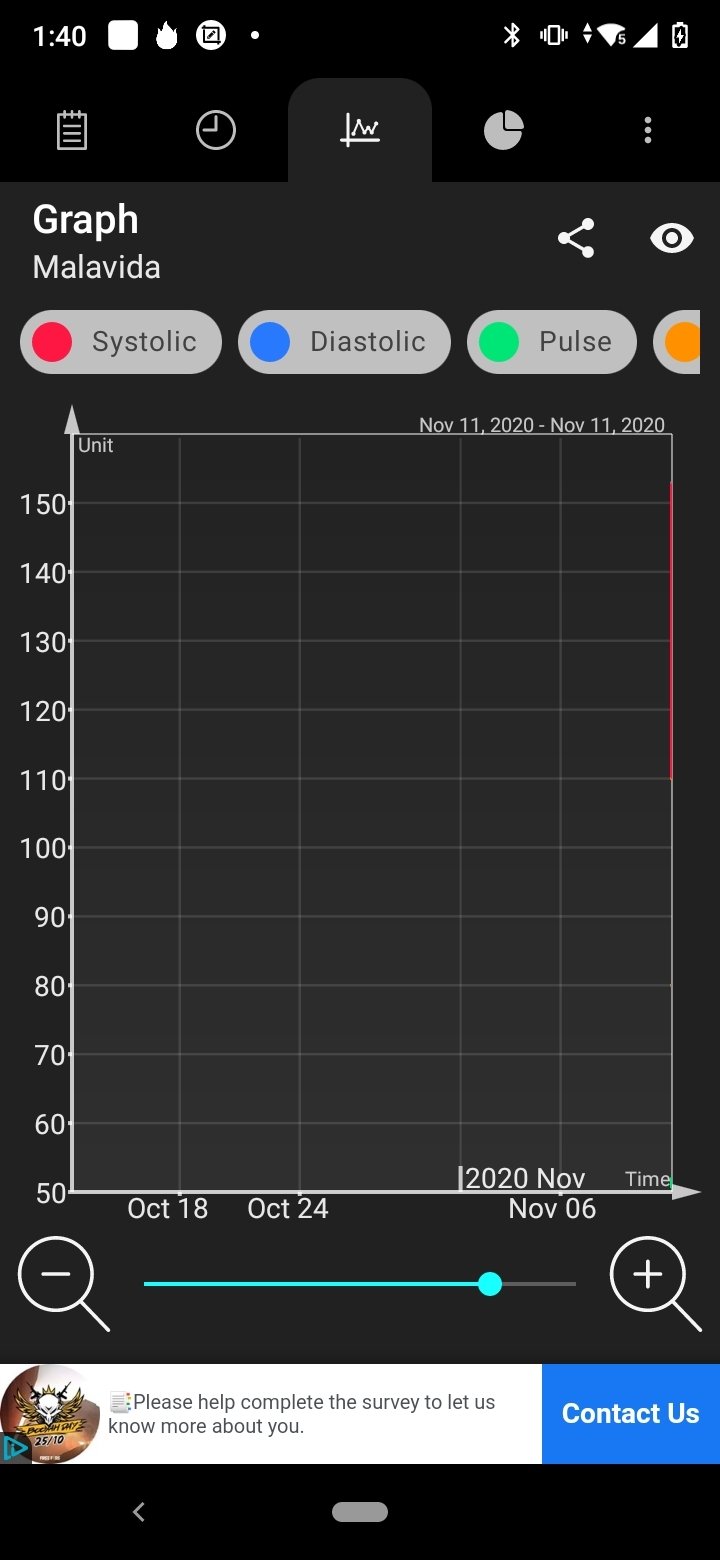Zoom out with the minus magnifier
This screenshot has height=1560, width=720.
63,1284
